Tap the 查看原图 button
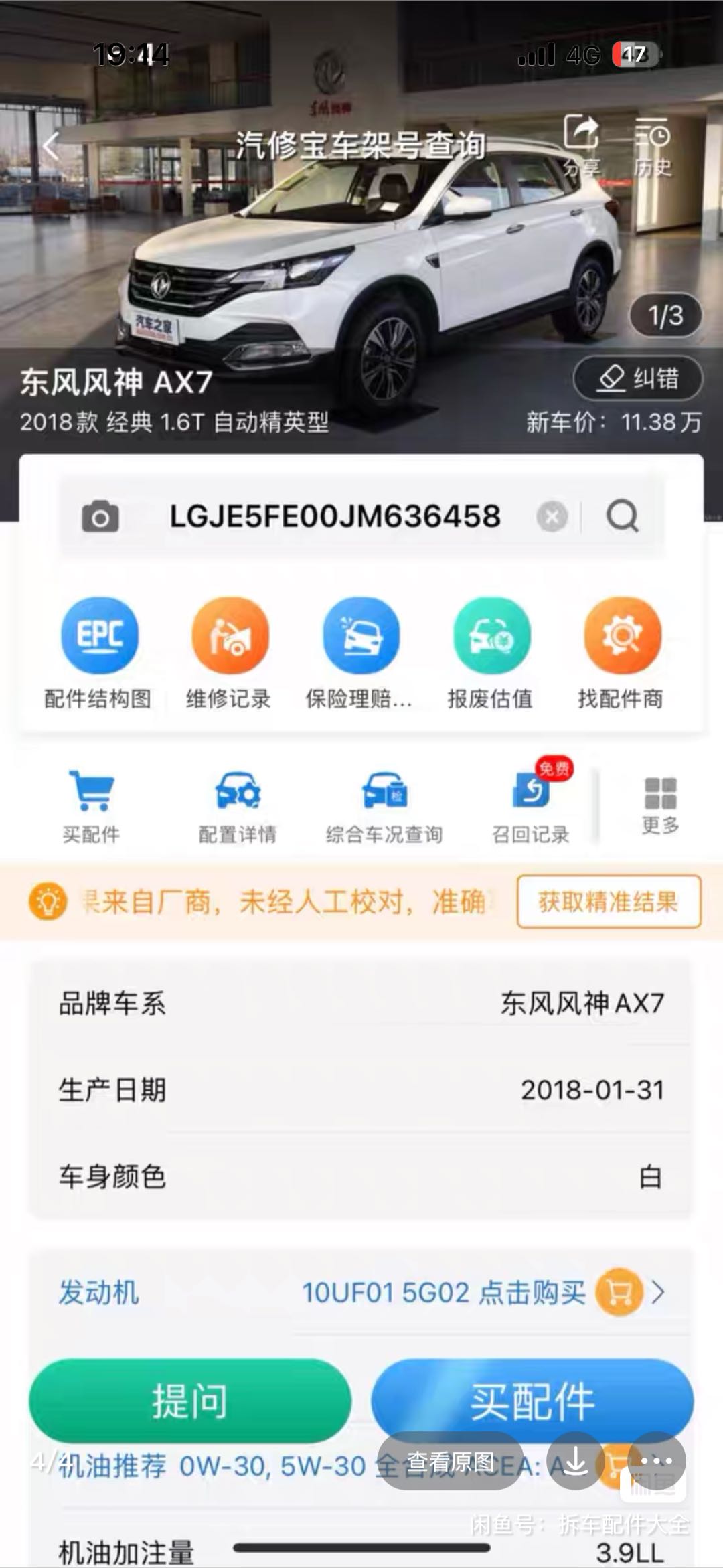This screenshot has height=1568, width=723. 450,1462
